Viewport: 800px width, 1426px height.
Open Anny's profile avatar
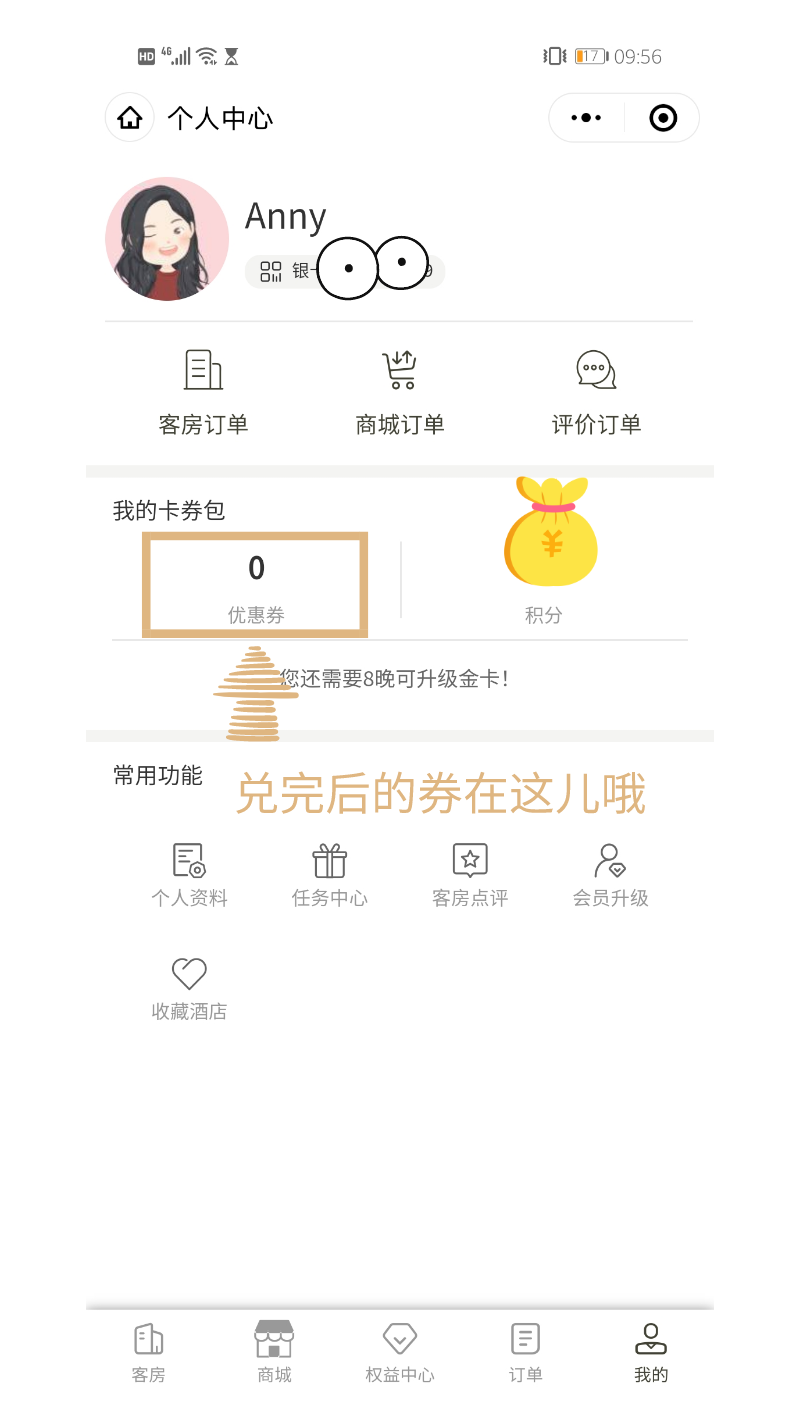click(167, 239)
